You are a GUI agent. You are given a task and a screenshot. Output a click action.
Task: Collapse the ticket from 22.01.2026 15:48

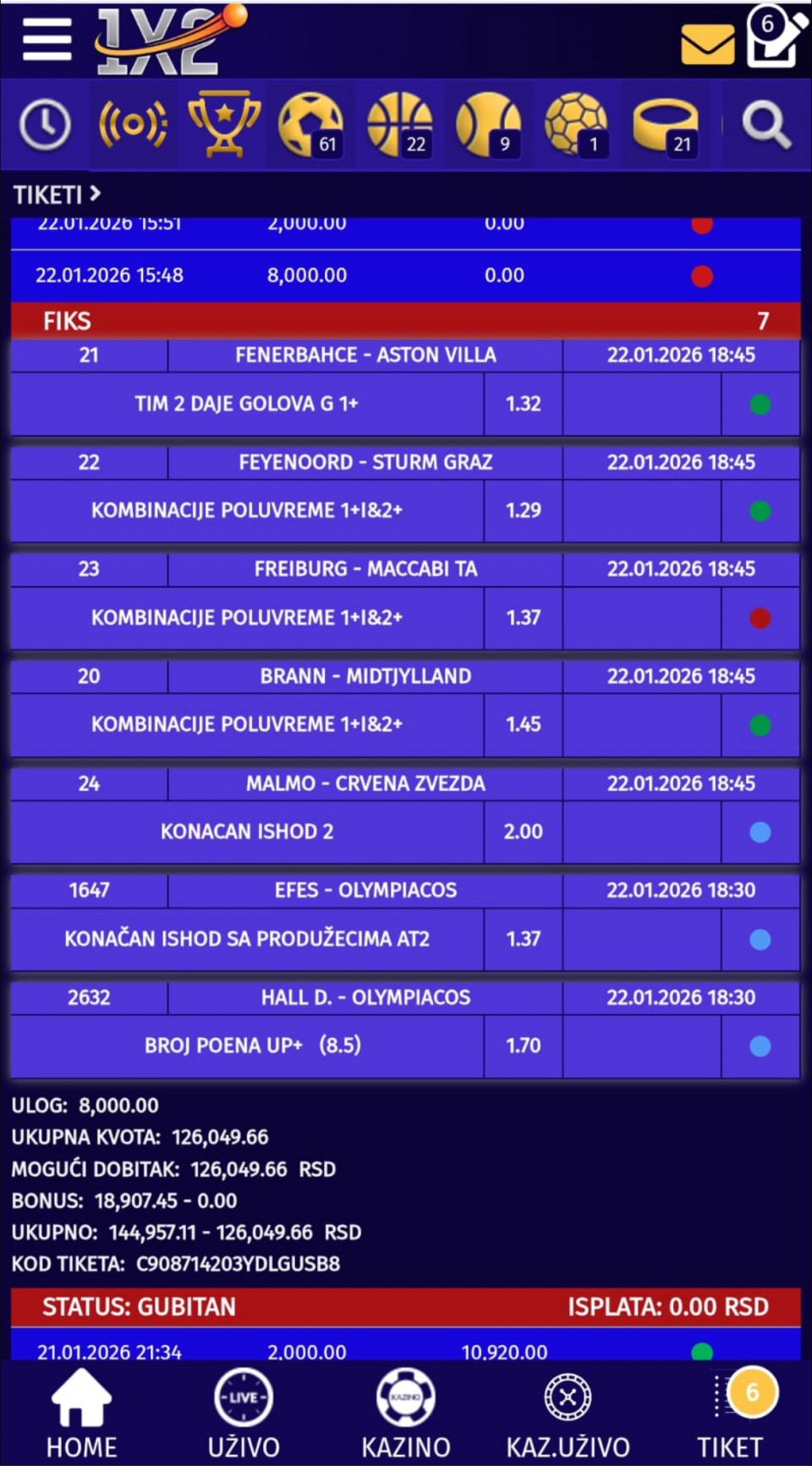[x=405, y=276]
